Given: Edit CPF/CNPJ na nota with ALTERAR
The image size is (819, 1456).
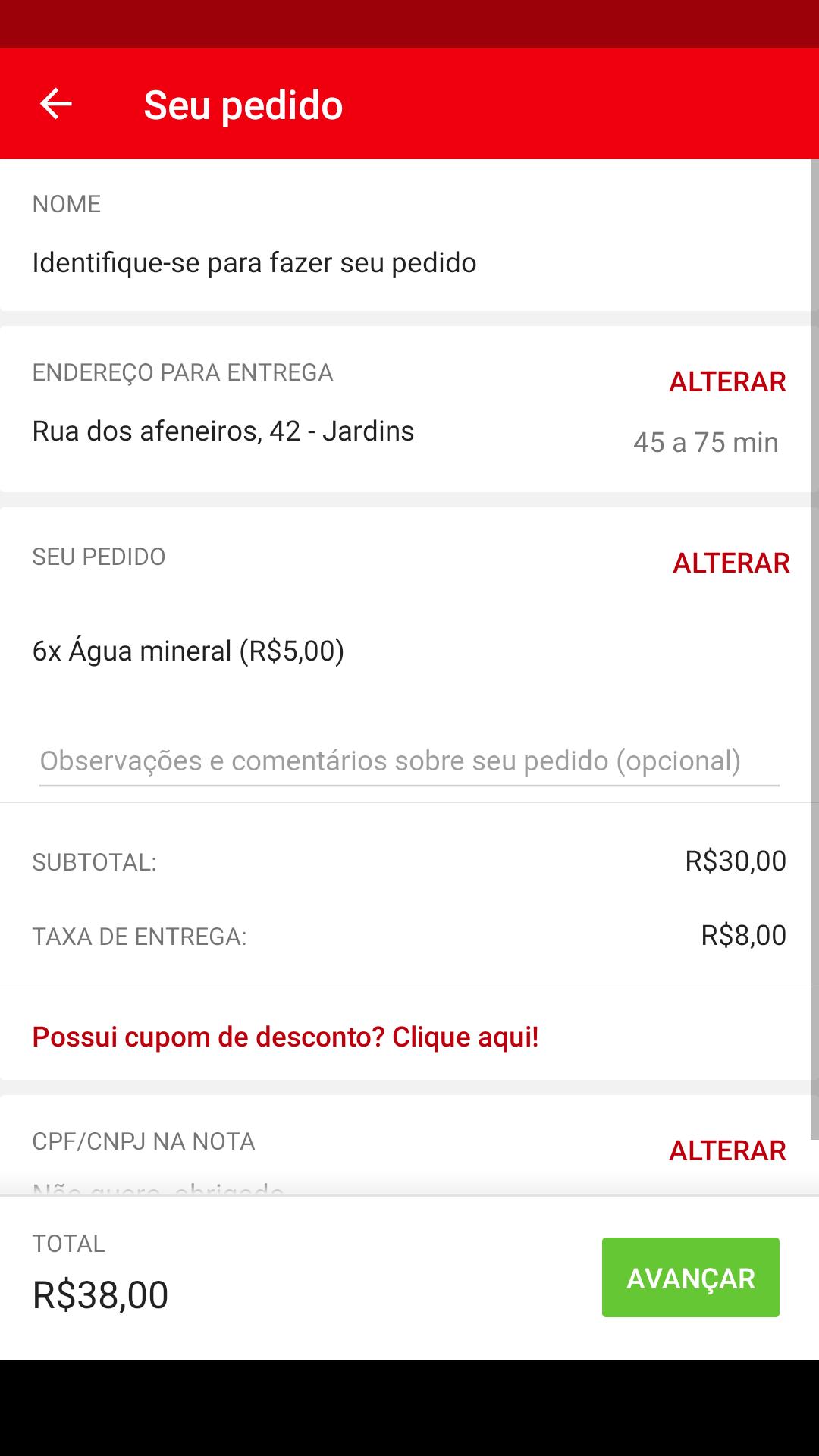Looking at the screenshot, I should coord(727,1150).
